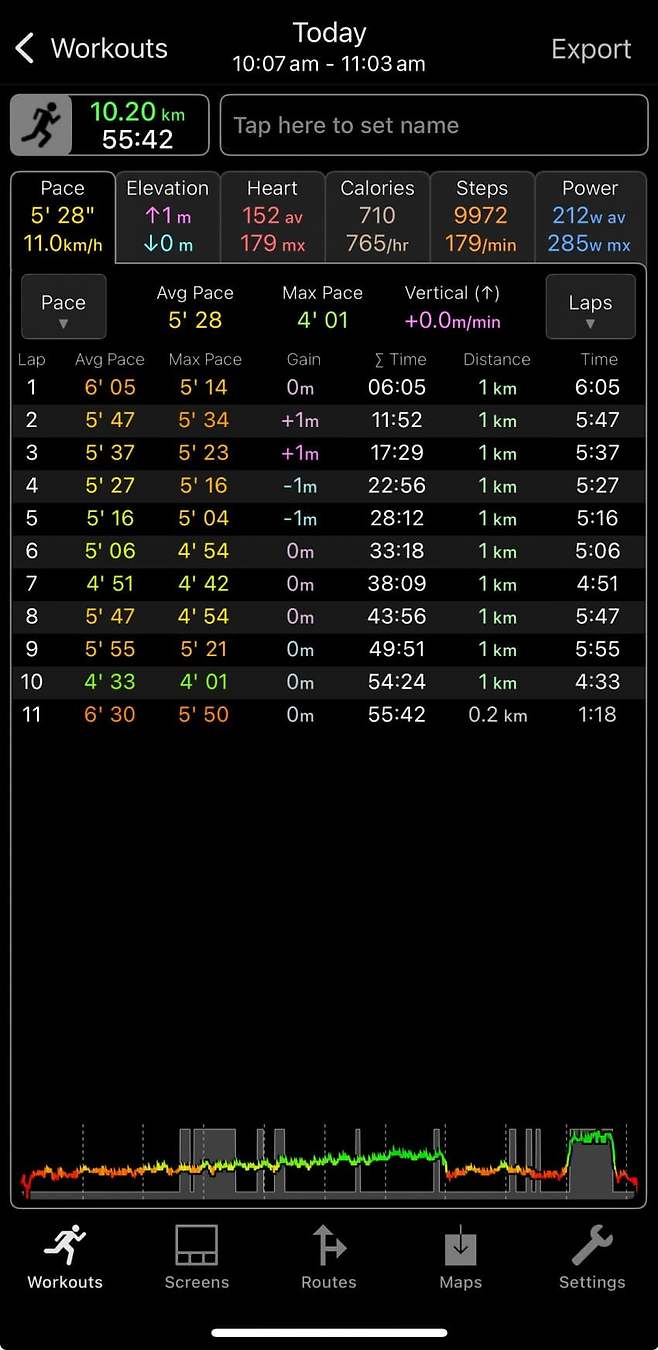Switch to the Steps tab
The height and width of the screenshot is (1350, 658).
pyautogui.click(x=482, y=216)
